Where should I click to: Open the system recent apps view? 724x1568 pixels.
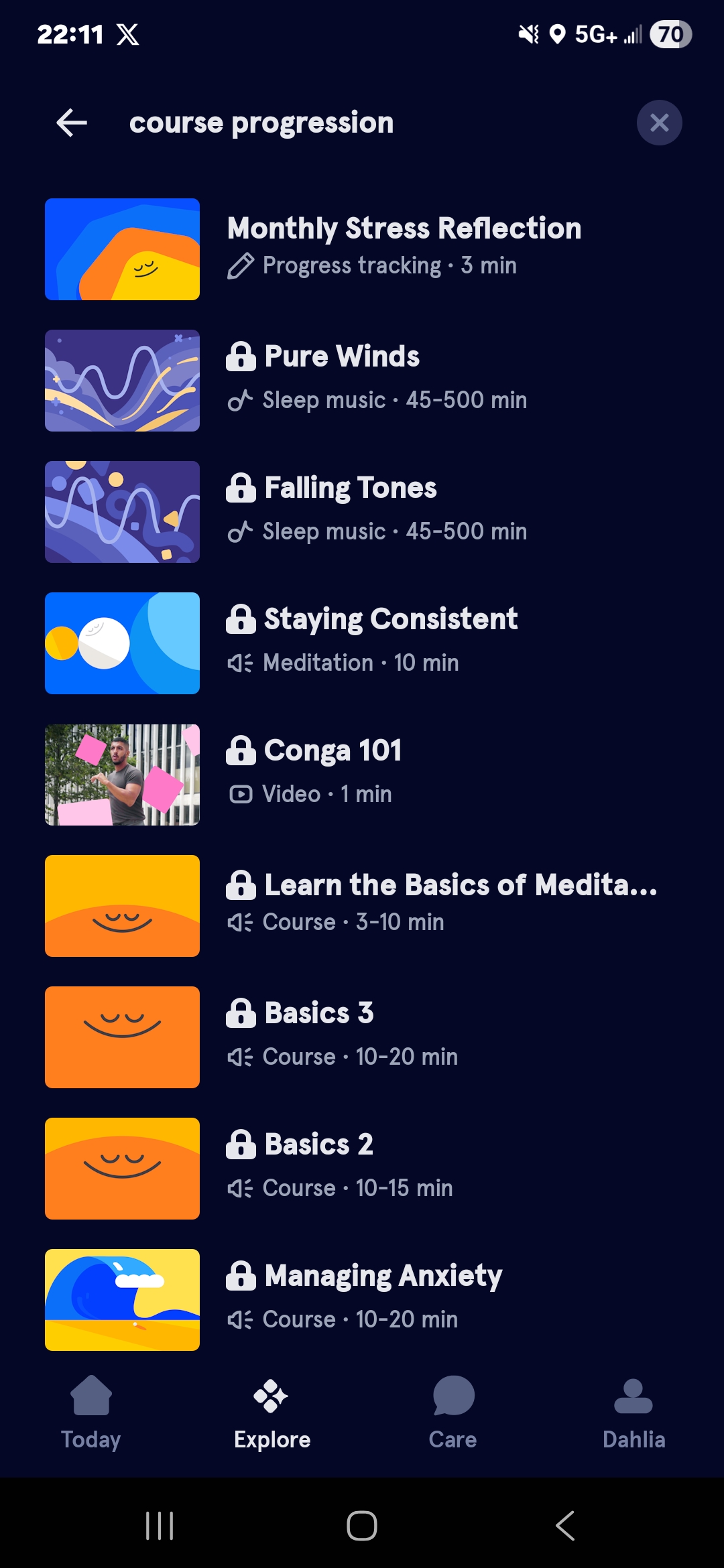click(160, 1526)
